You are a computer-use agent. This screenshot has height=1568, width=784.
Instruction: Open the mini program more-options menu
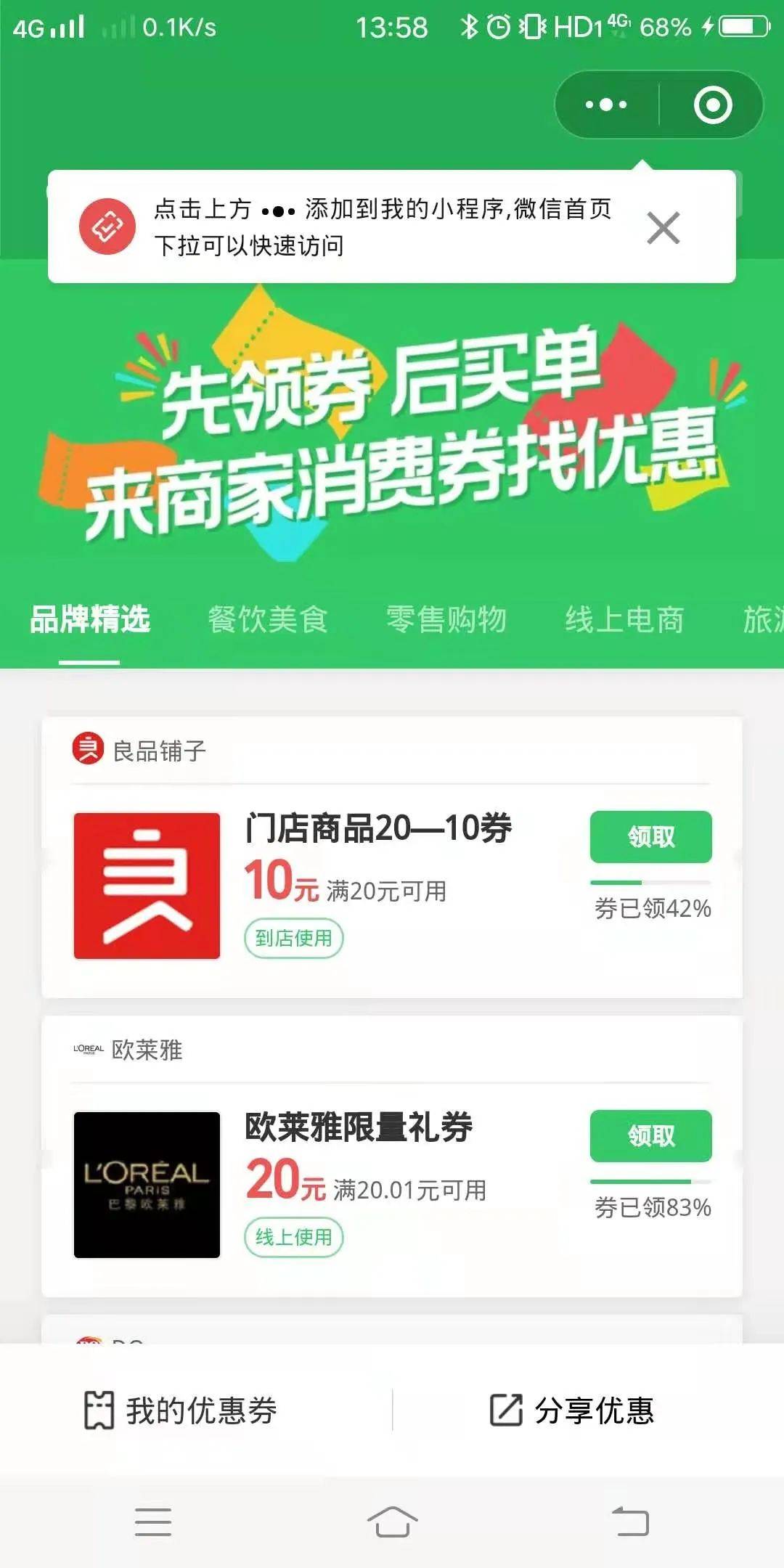pyautogui.click(x=606, y=105)
